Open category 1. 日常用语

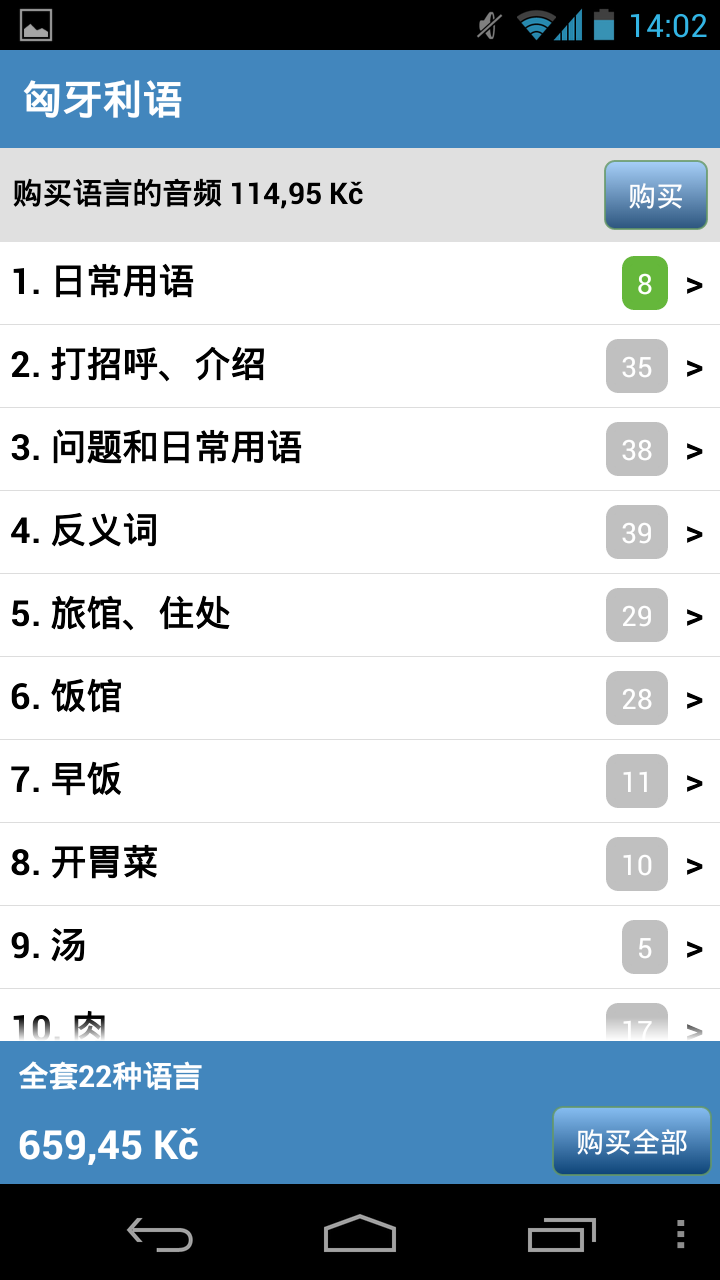coord(360,283)
